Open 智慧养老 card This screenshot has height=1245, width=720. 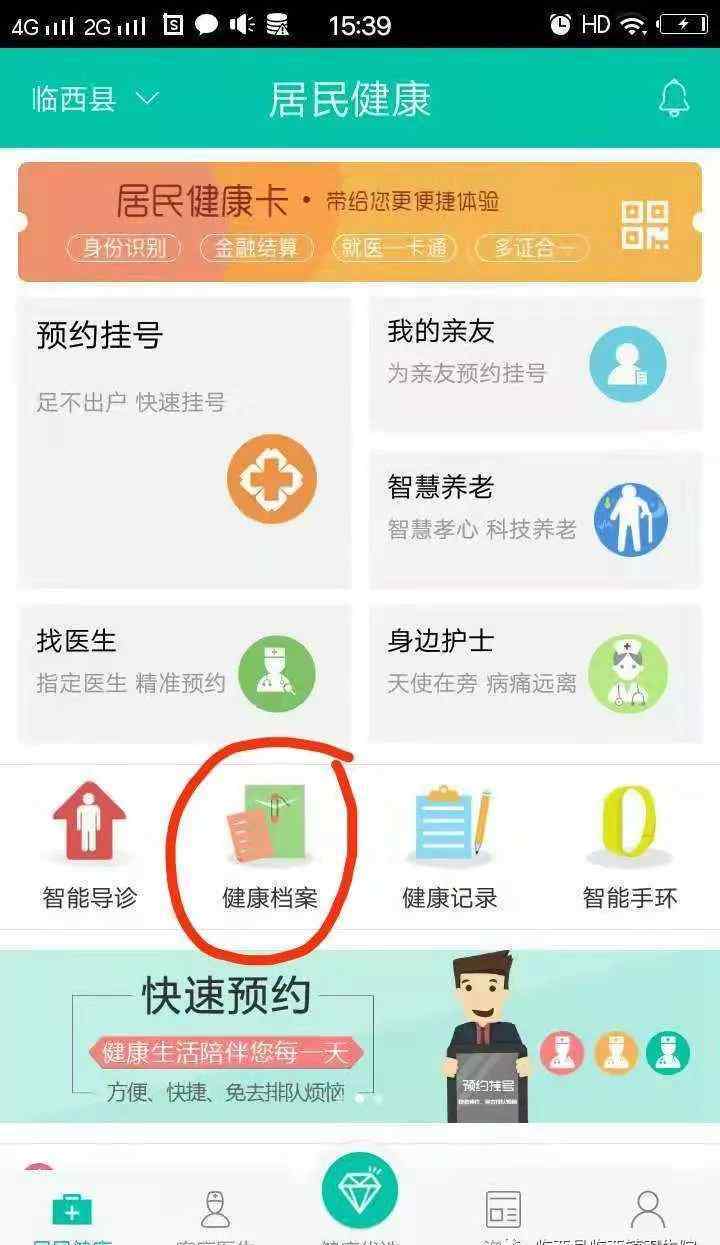(x=536, y=520)
